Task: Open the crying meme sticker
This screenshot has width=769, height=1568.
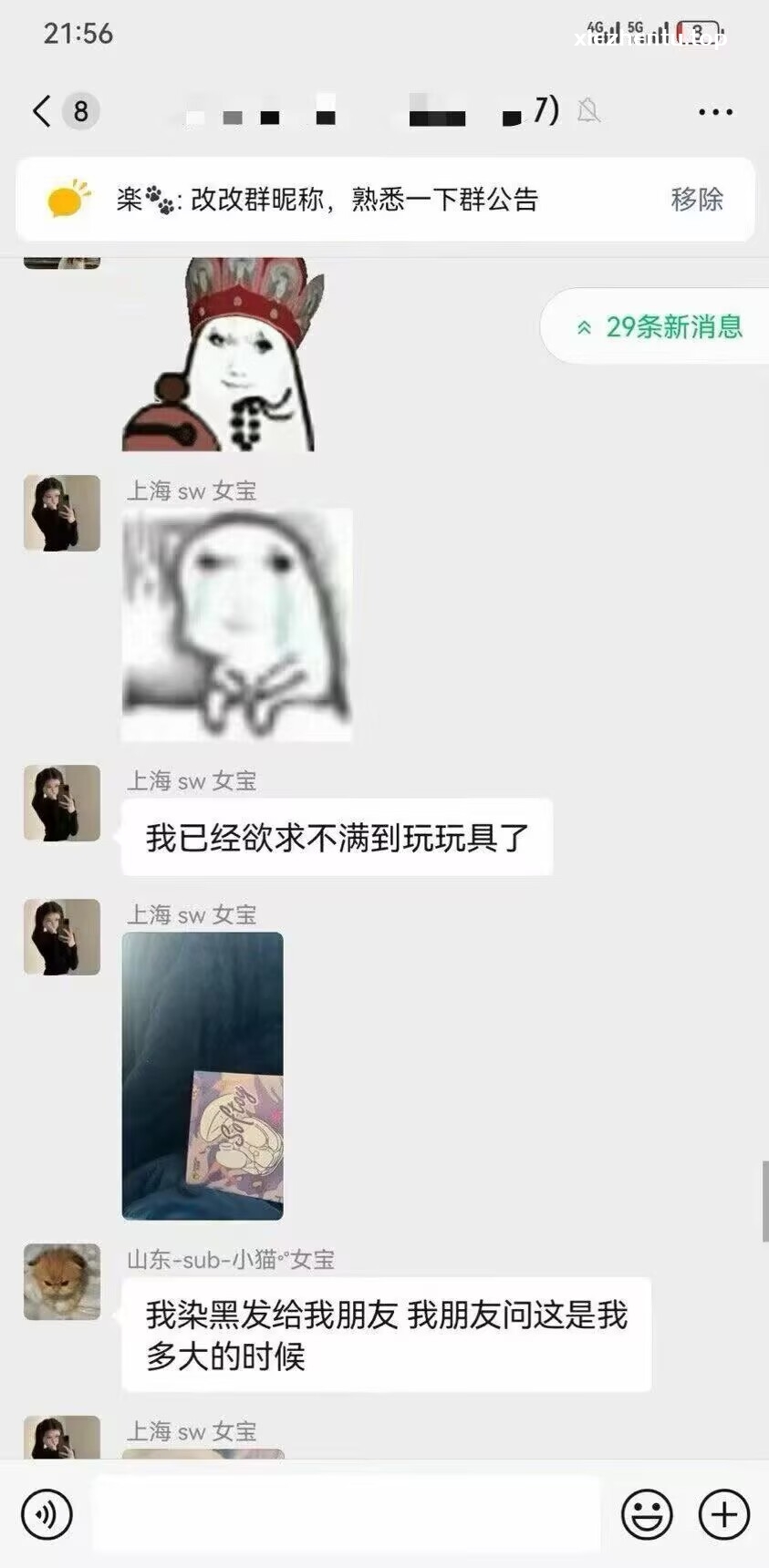Action: pyautogui.click(x=237, y=624)
